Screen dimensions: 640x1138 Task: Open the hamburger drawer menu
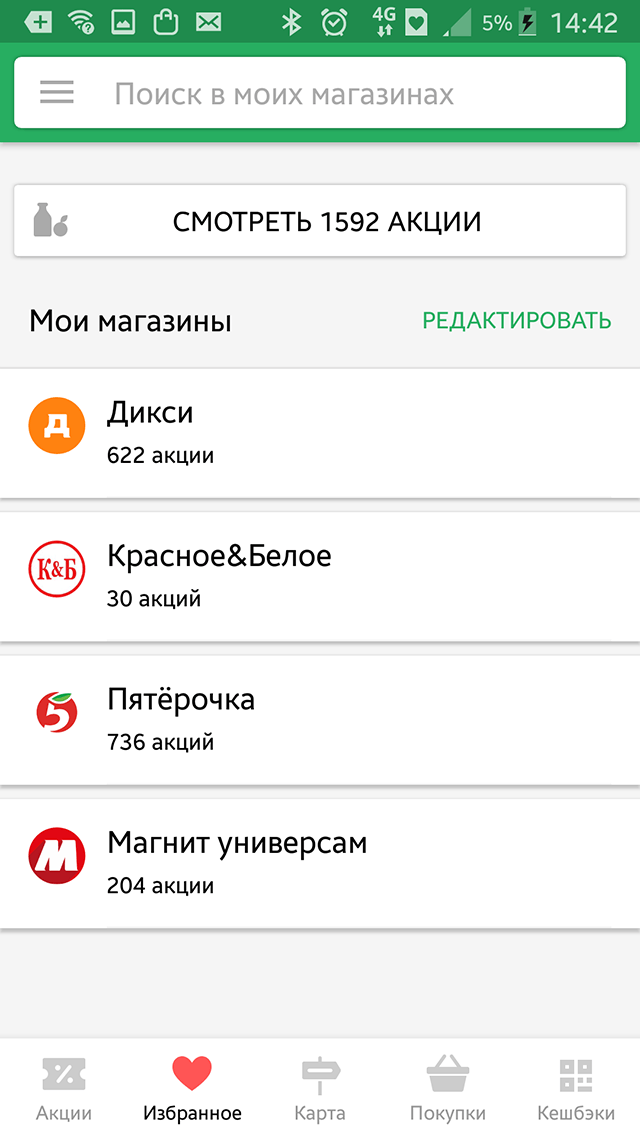point(57,92)
